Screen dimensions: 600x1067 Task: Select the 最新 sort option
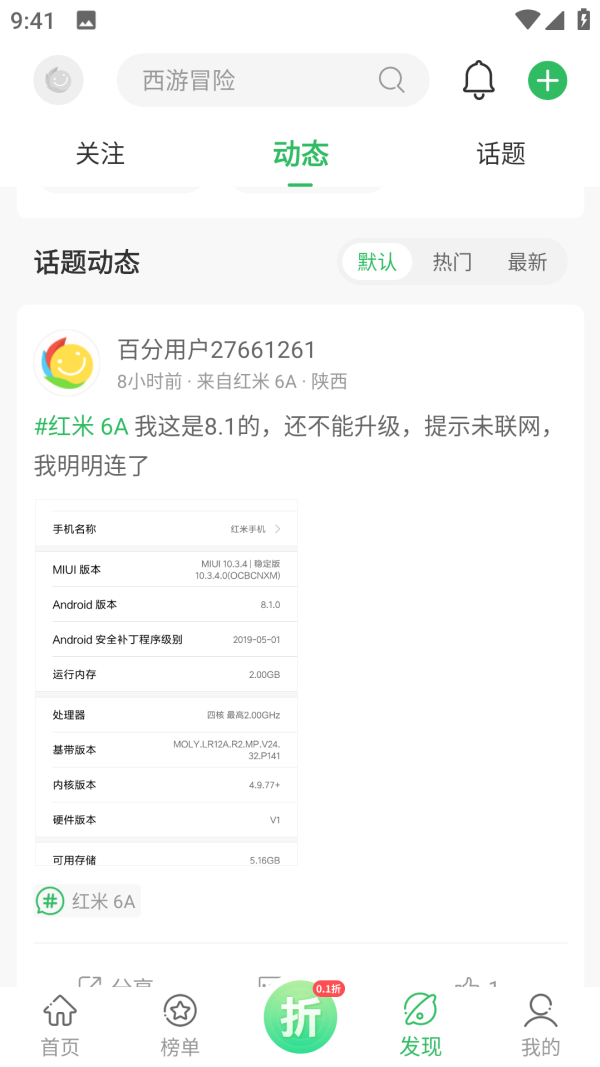(527, 262)
